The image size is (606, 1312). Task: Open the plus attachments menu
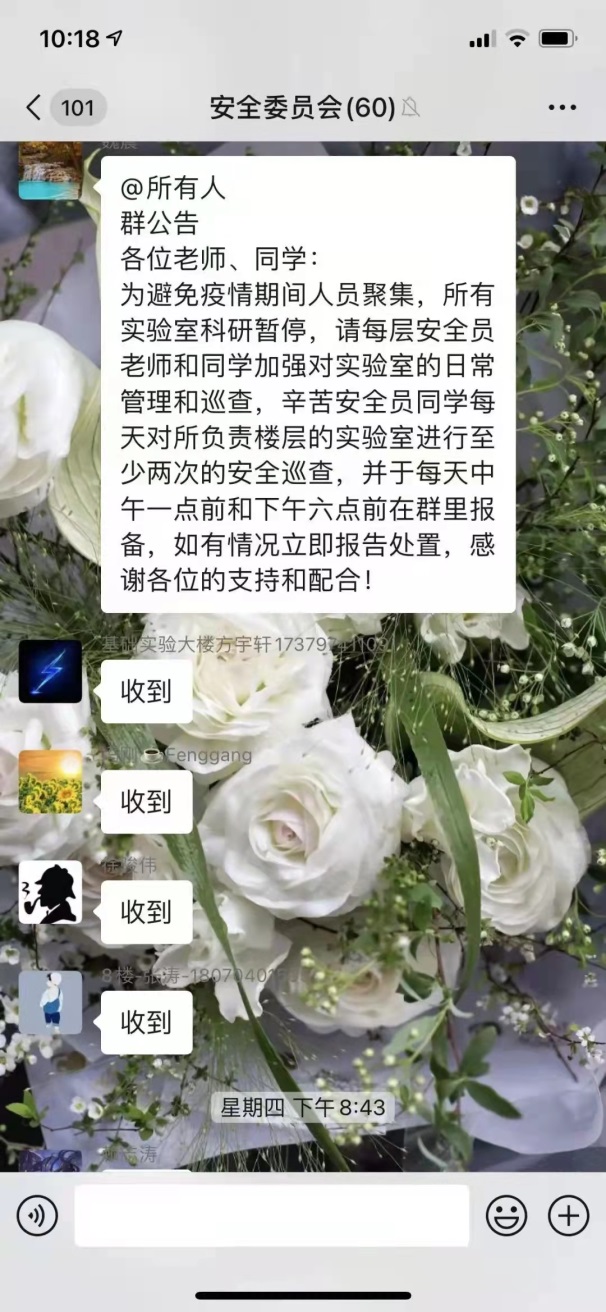tap(568, 1216)
